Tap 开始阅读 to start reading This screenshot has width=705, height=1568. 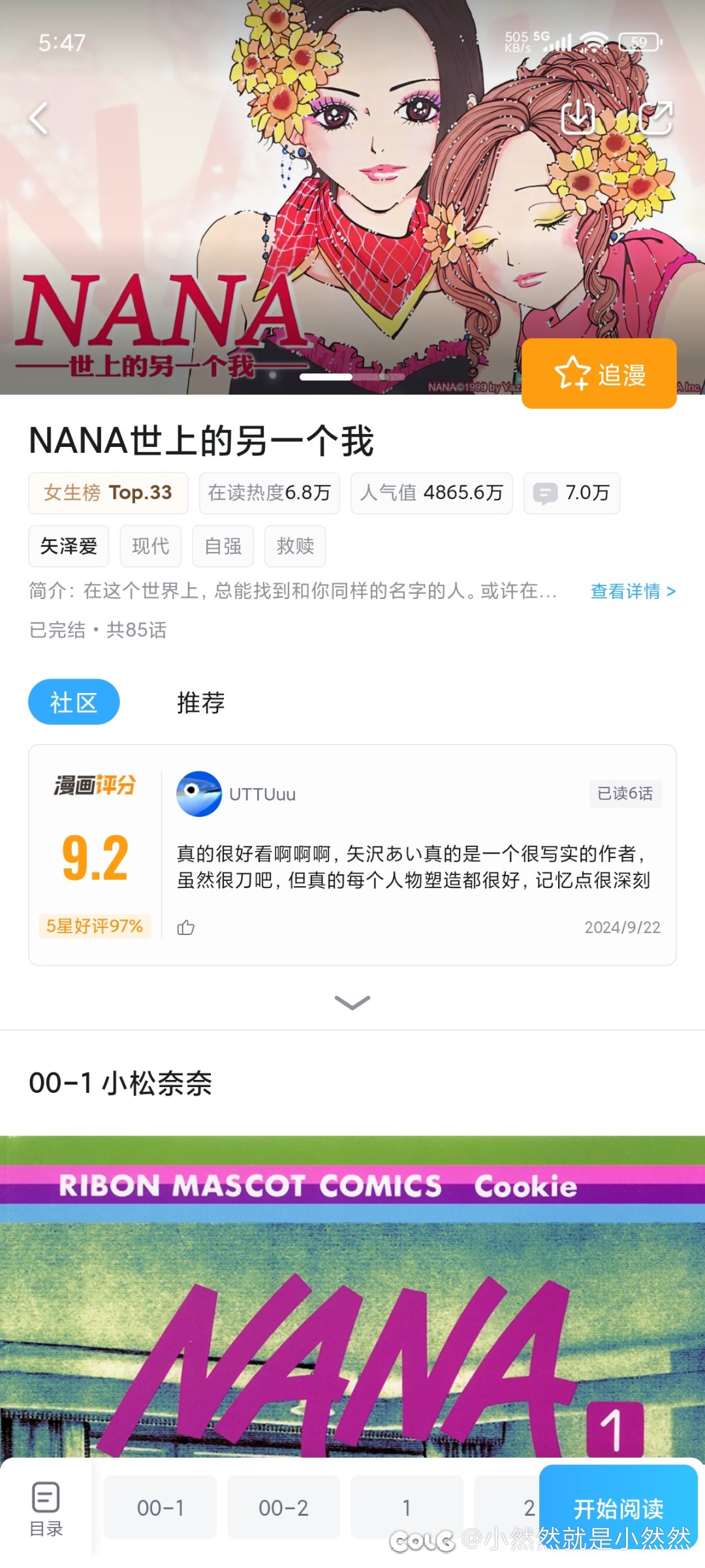click(x=618, y=1507)
